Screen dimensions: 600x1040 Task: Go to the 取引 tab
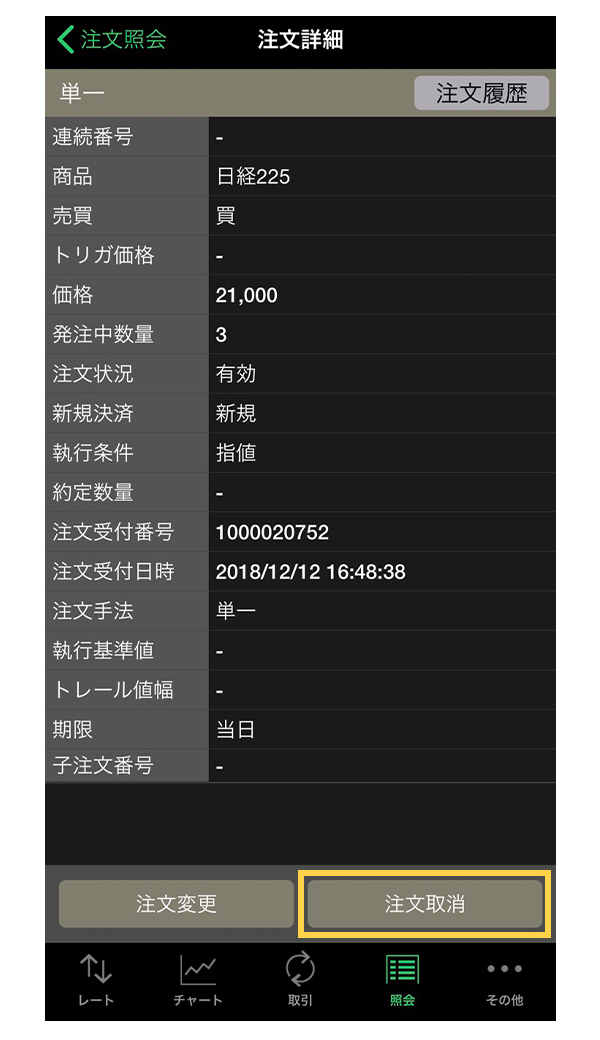tap(300, 980)
